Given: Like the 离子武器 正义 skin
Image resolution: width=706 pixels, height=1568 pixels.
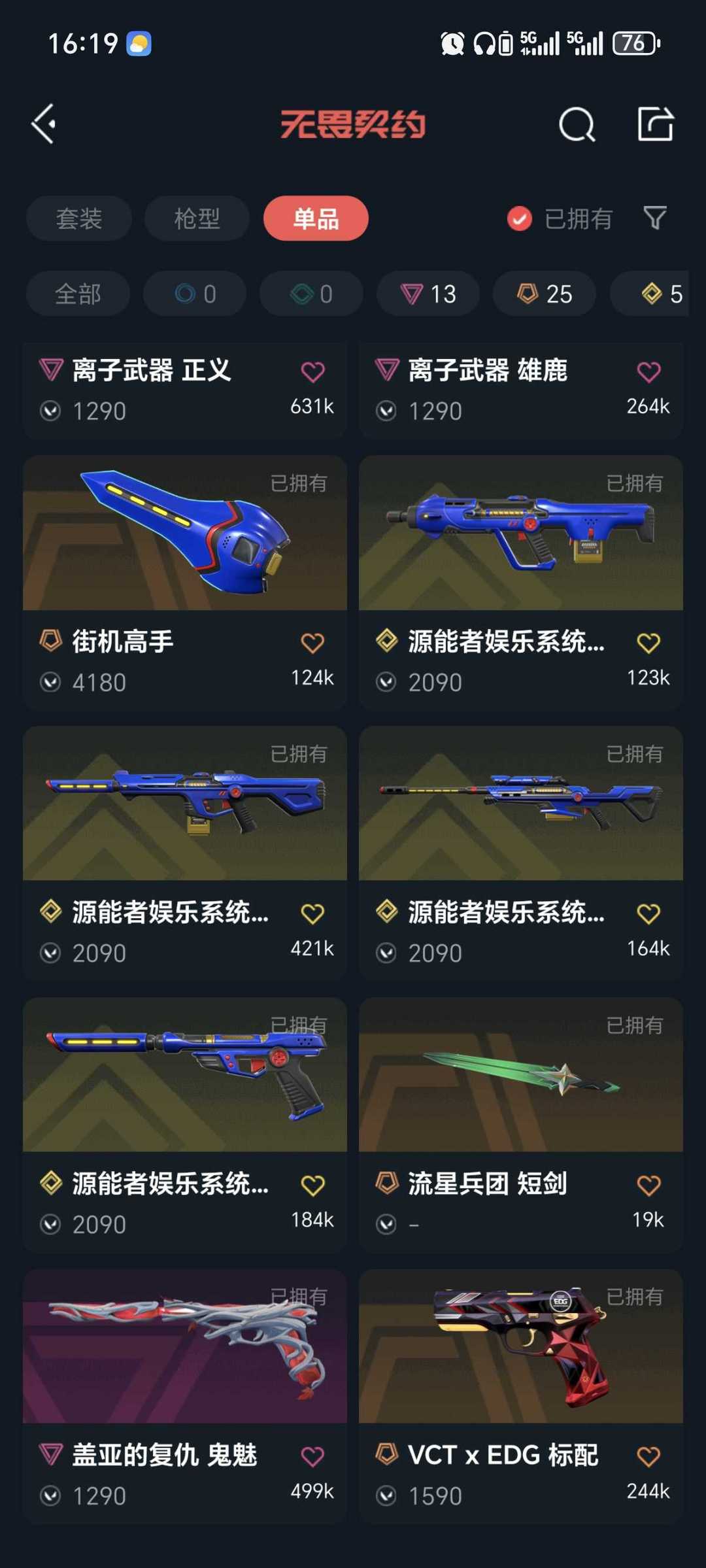Looking at the screenshot, I should [x=312, y=372].
